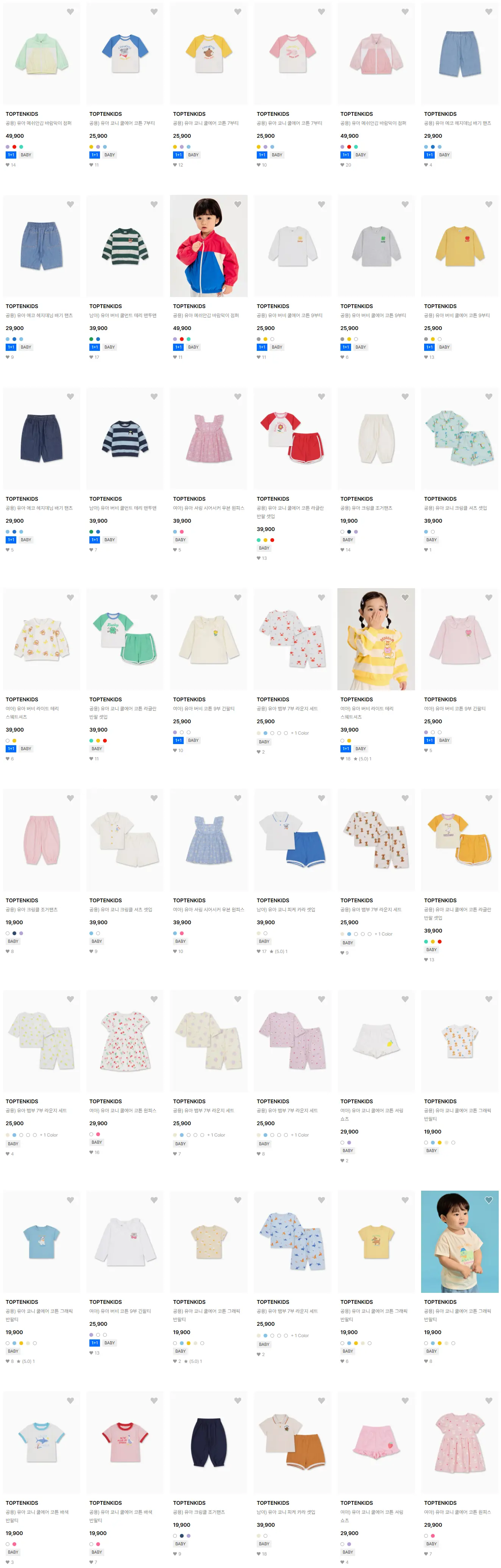View the girl in yellow striped sweatshirt product
501x1568 pixels.
coord(376,639)
